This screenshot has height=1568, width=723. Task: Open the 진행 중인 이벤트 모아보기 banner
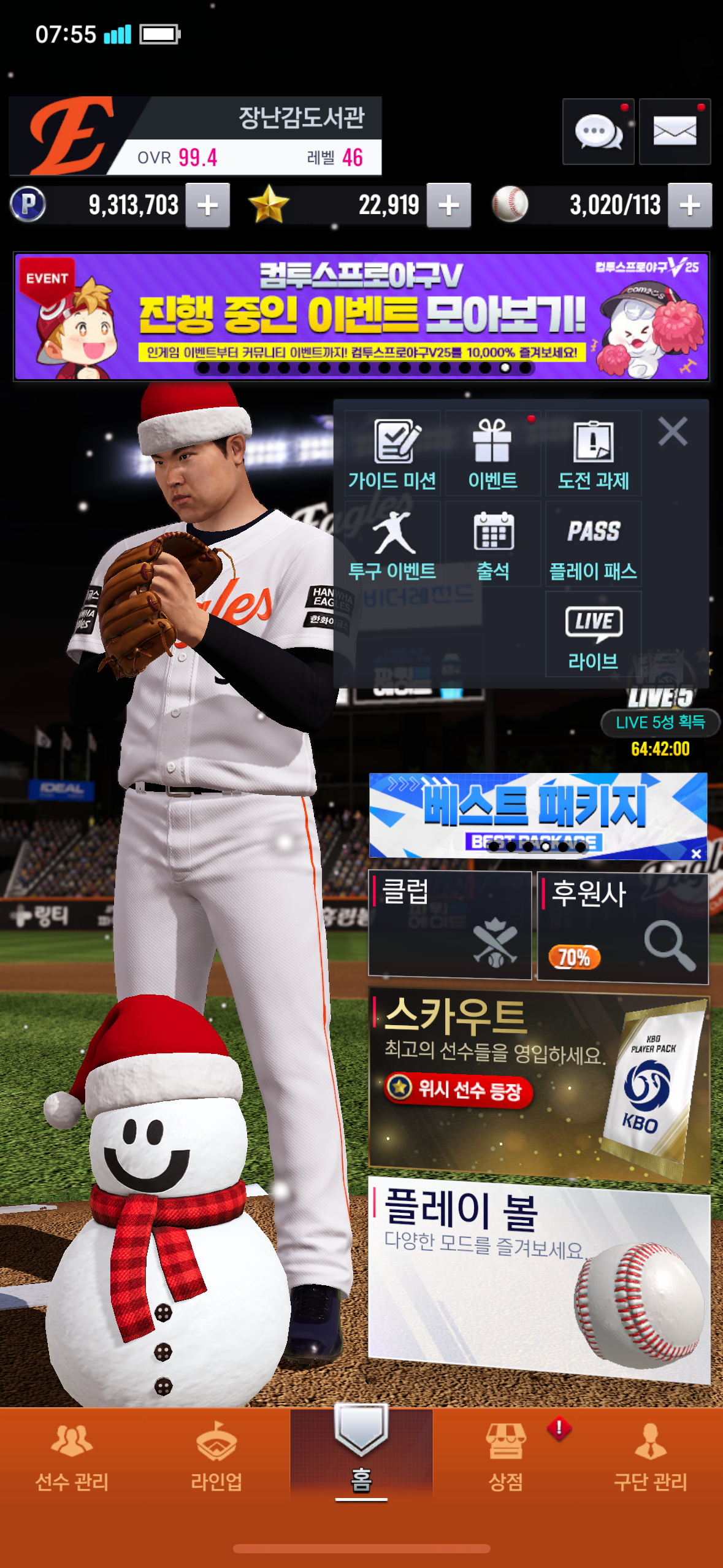[x=361, y=317]
